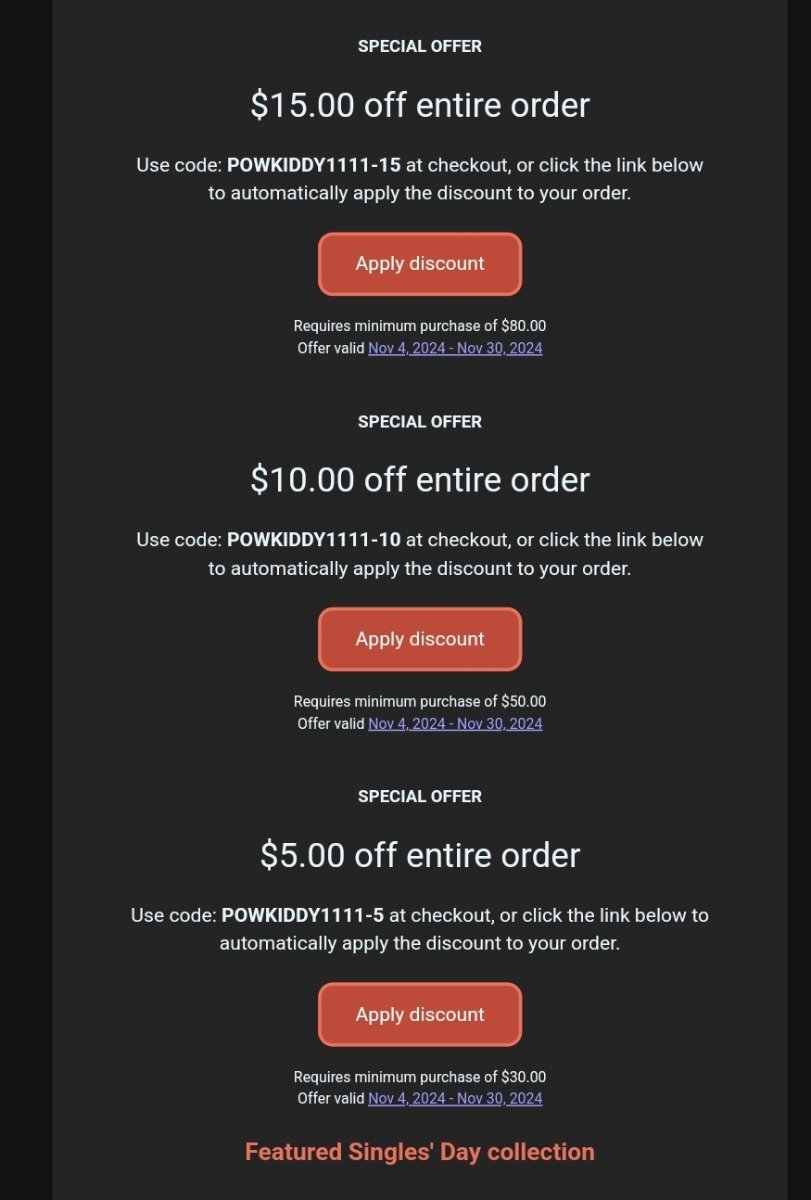Apply the $10.00 off discount
Viewport: 811px width, 1200px height.
tap(420, 639)
